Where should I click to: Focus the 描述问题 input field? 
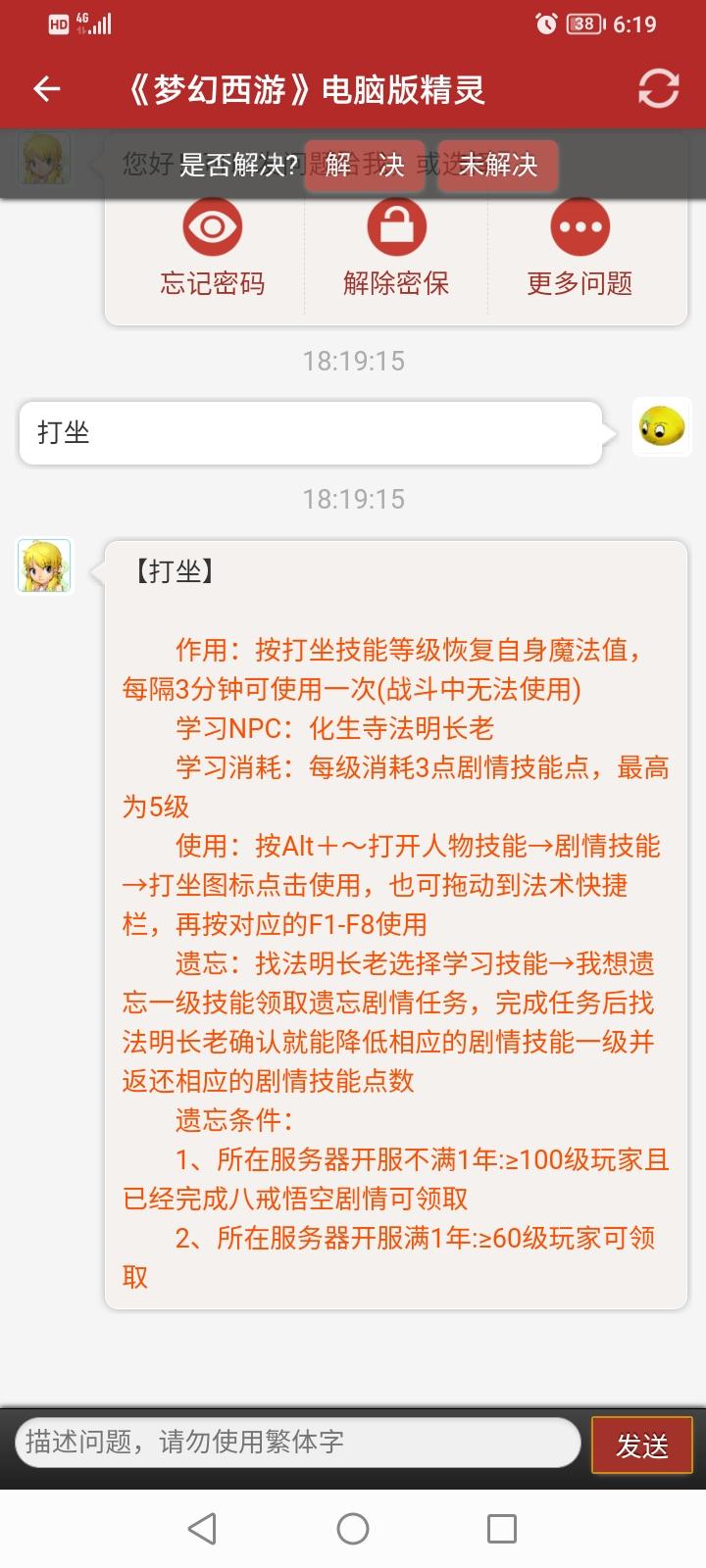click(296, 1442)
